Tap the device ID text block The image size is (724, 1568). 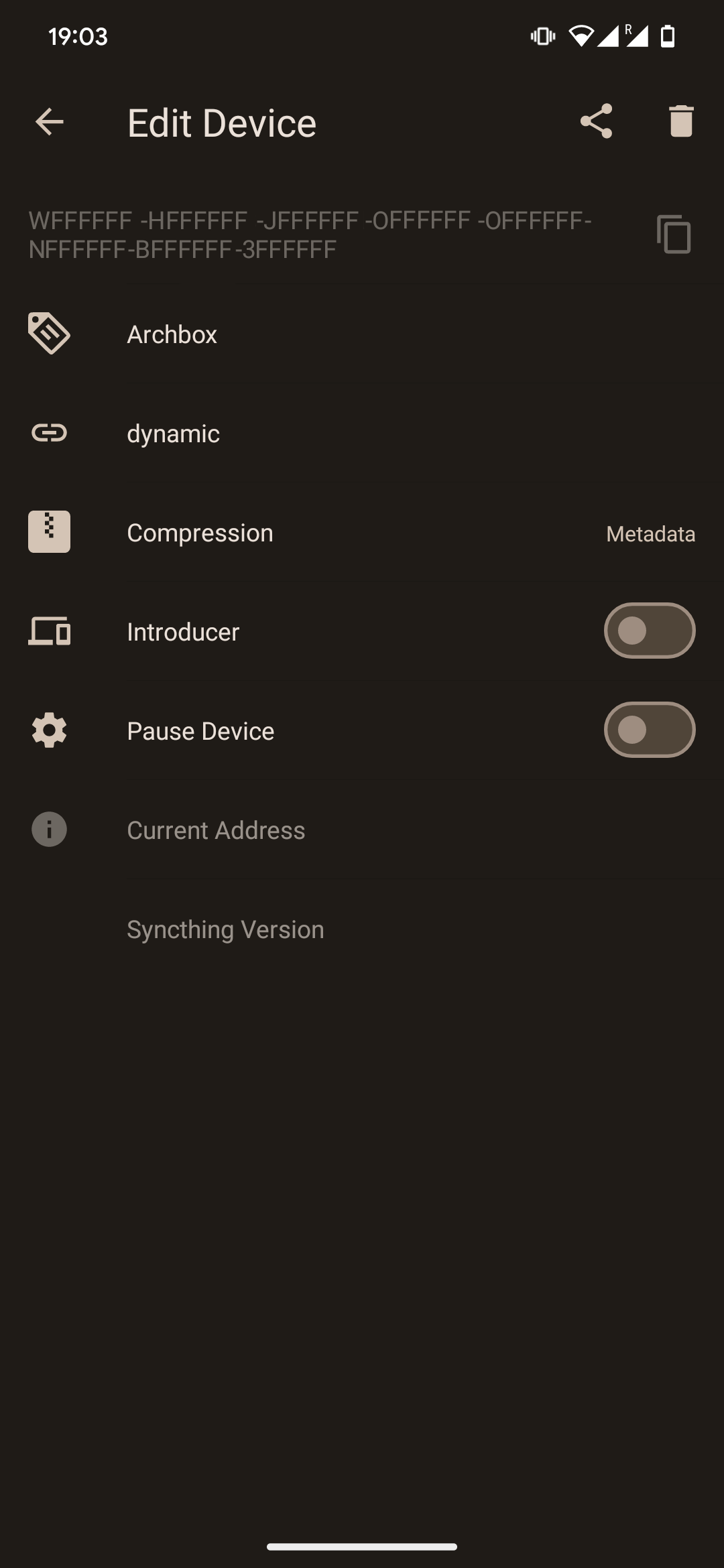point(308,236)
